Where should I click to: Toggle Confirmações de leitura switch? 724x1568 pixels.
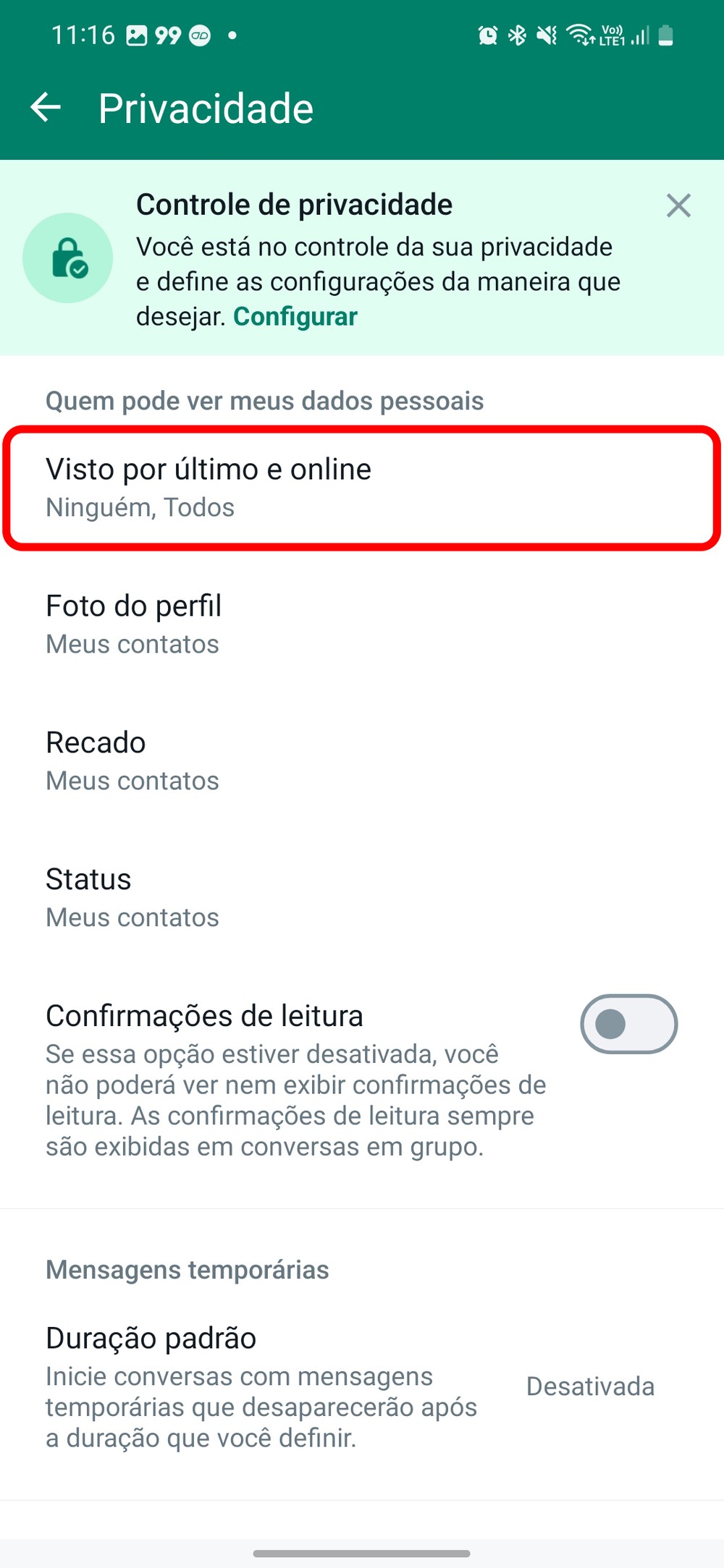pos(628,1024)
